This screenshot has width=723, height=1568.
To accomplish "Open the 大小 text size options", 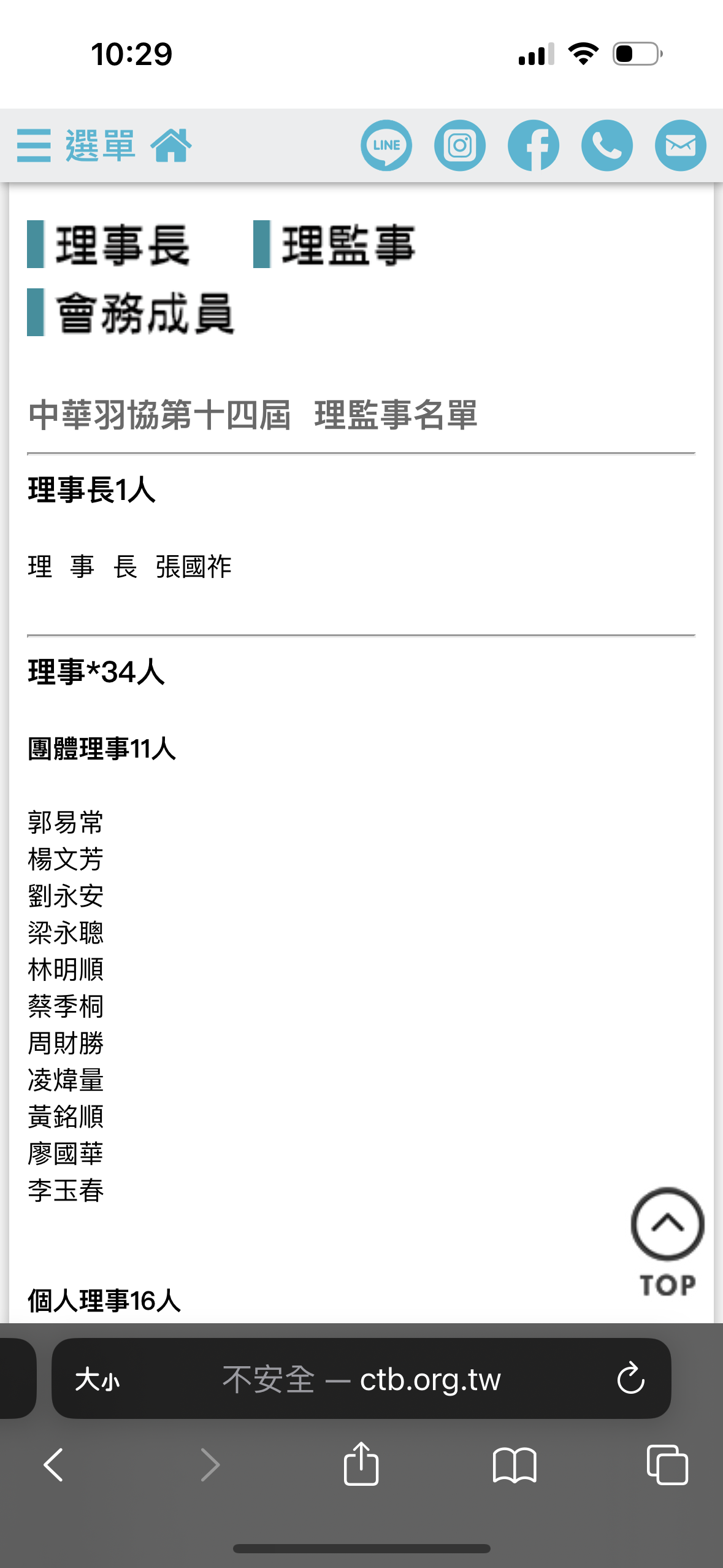I will tap(97, 1380).
